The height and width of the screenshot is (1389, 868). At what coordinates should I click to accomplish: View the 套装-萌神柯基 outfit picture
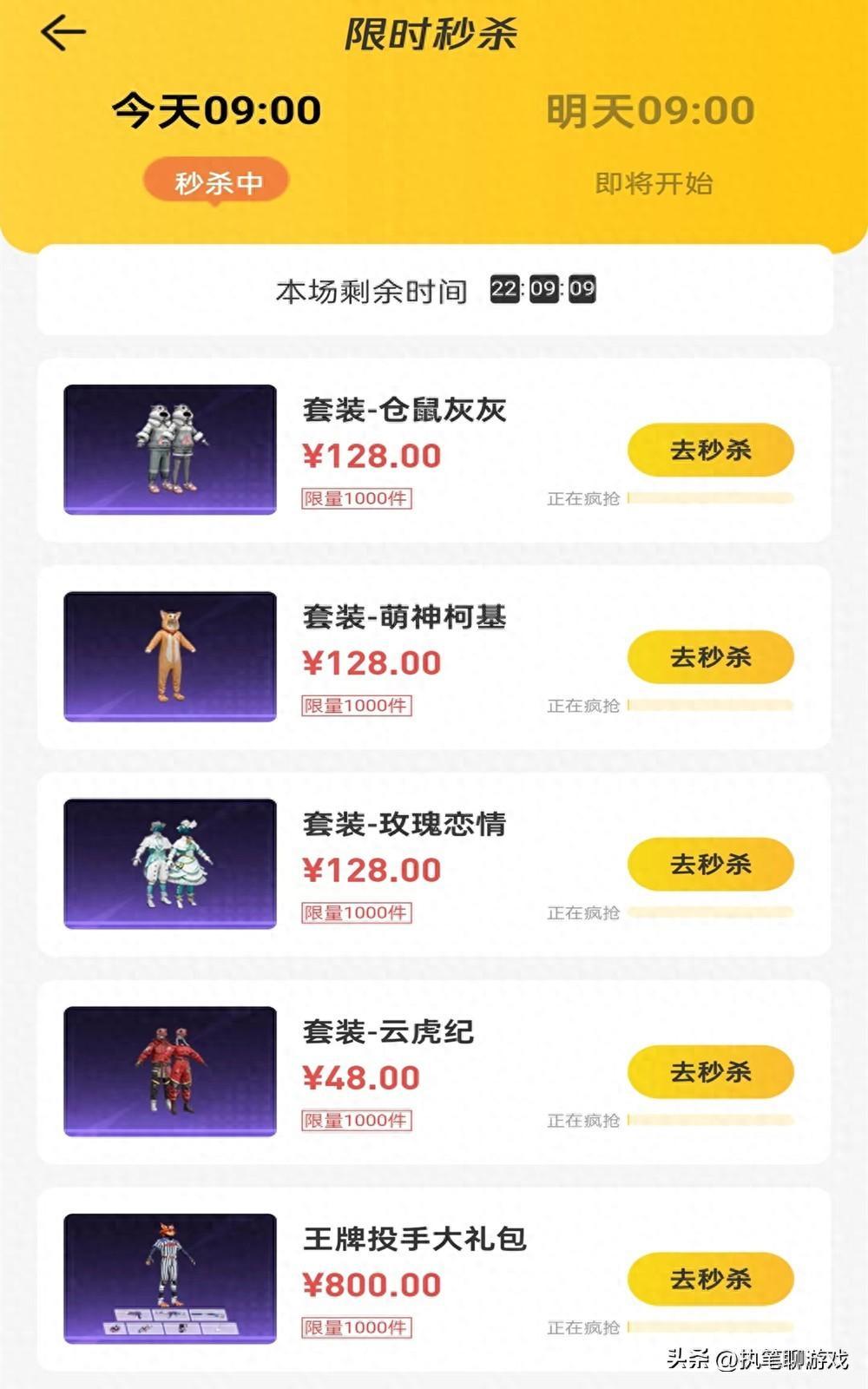click(x=170, y=657)
